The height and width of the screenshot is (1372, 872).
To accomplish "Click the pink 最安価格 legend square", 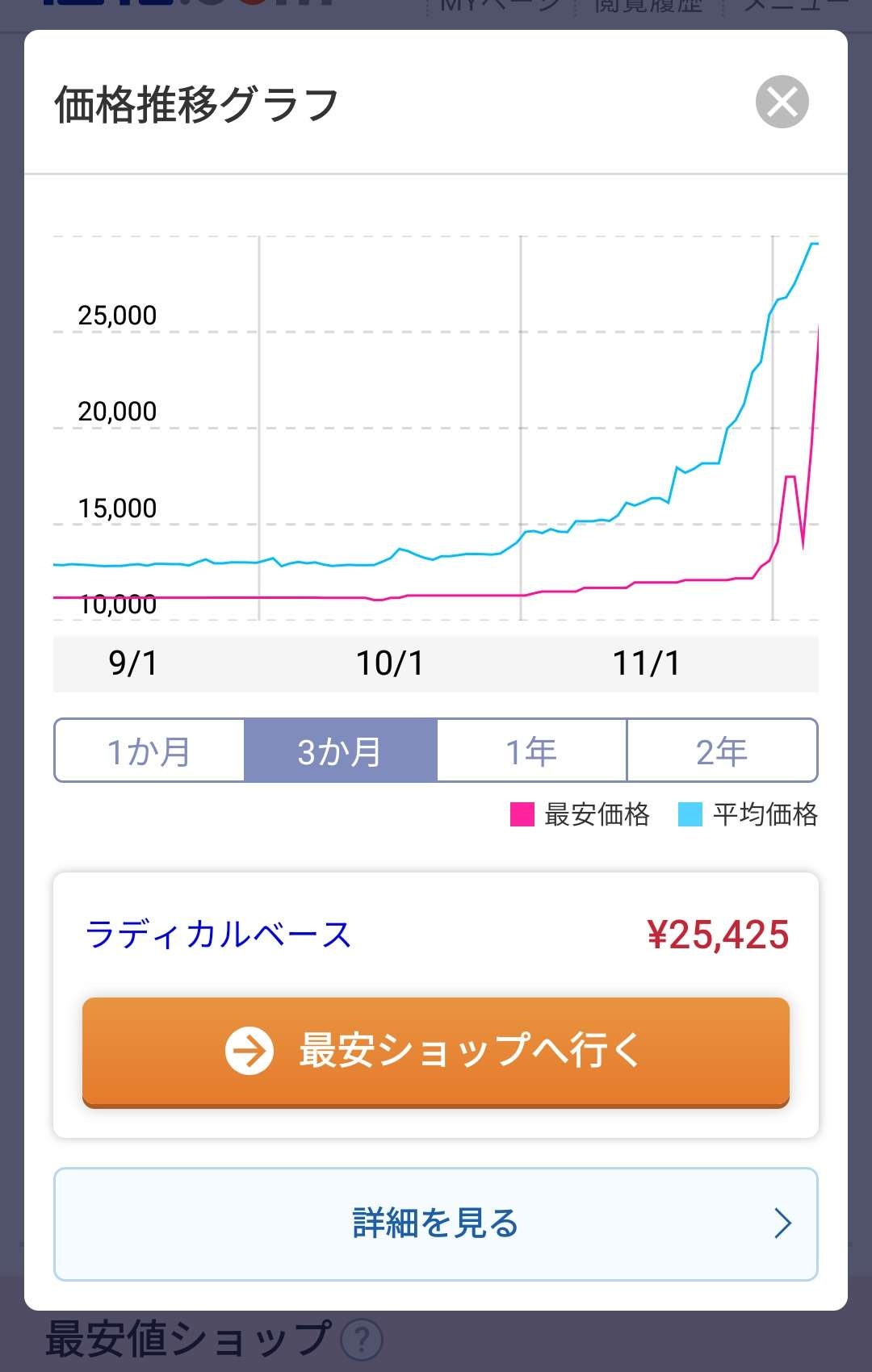I will coord(521,816).
